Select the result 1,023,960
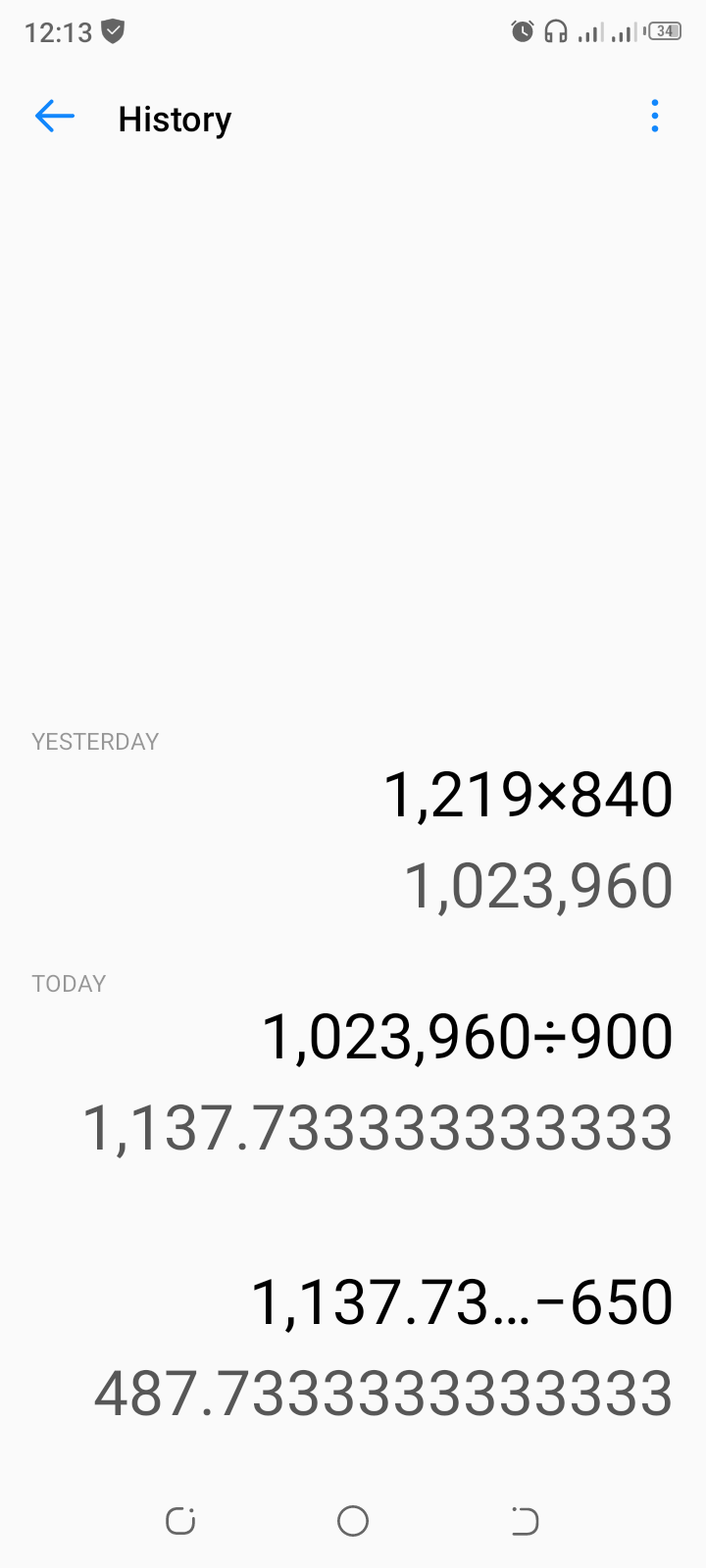This screenshot has width=706, height=1568. click(x=538, y=885)
